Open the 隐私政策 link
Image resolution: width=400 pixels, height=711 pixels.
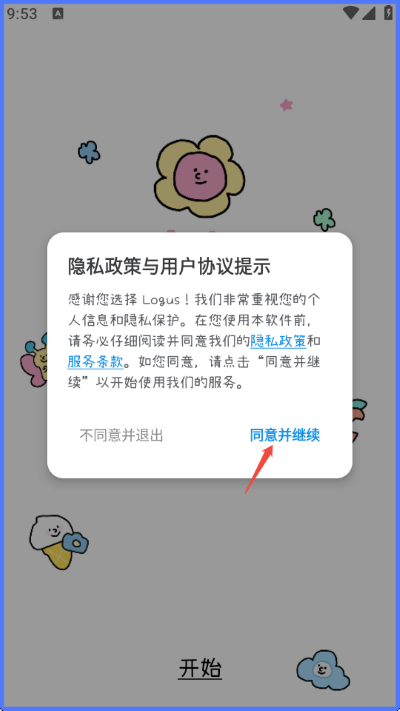coord(278,341)
